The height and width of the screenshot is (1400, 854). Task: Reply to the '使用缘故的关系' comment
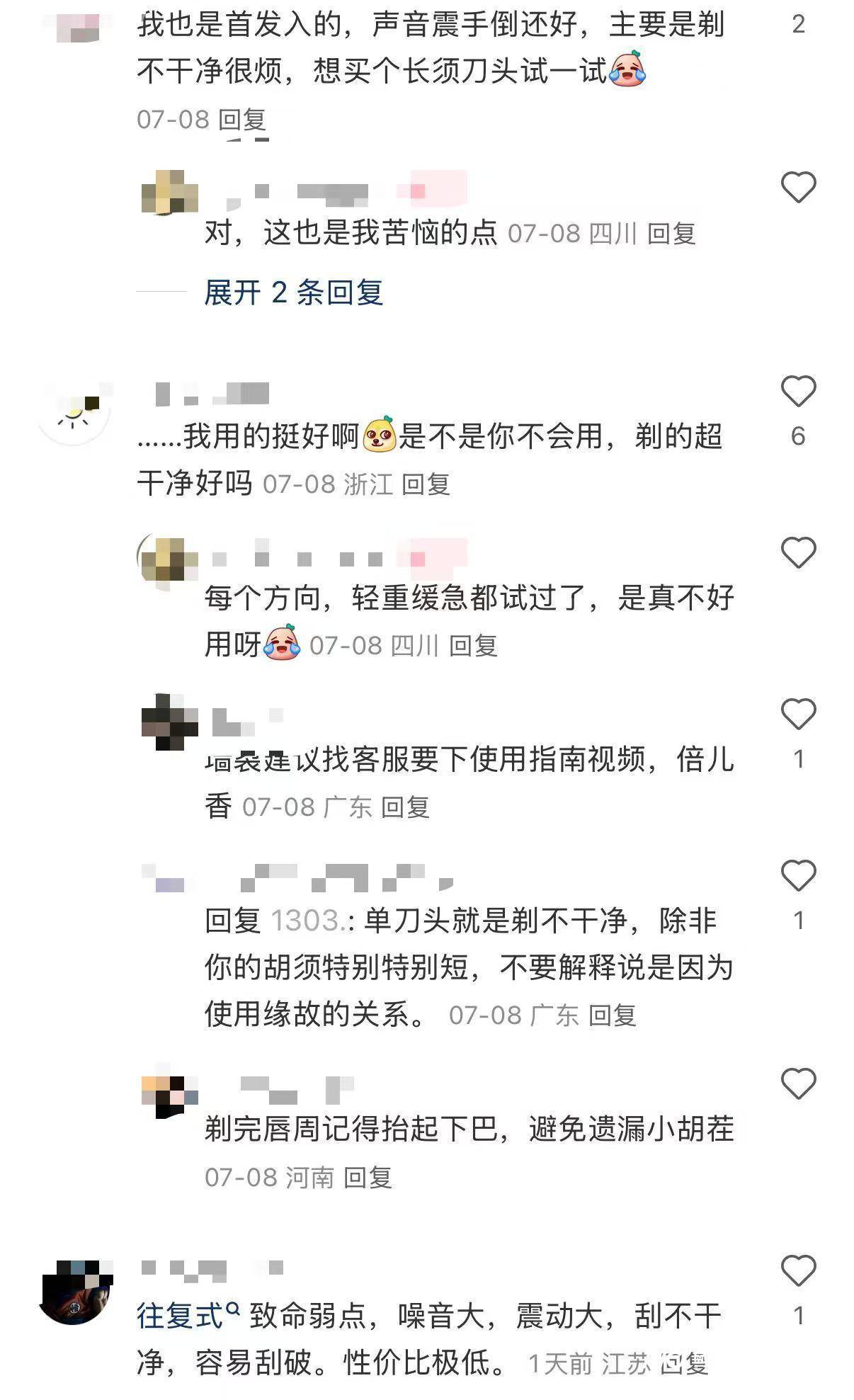click(x=613, y=1015)
